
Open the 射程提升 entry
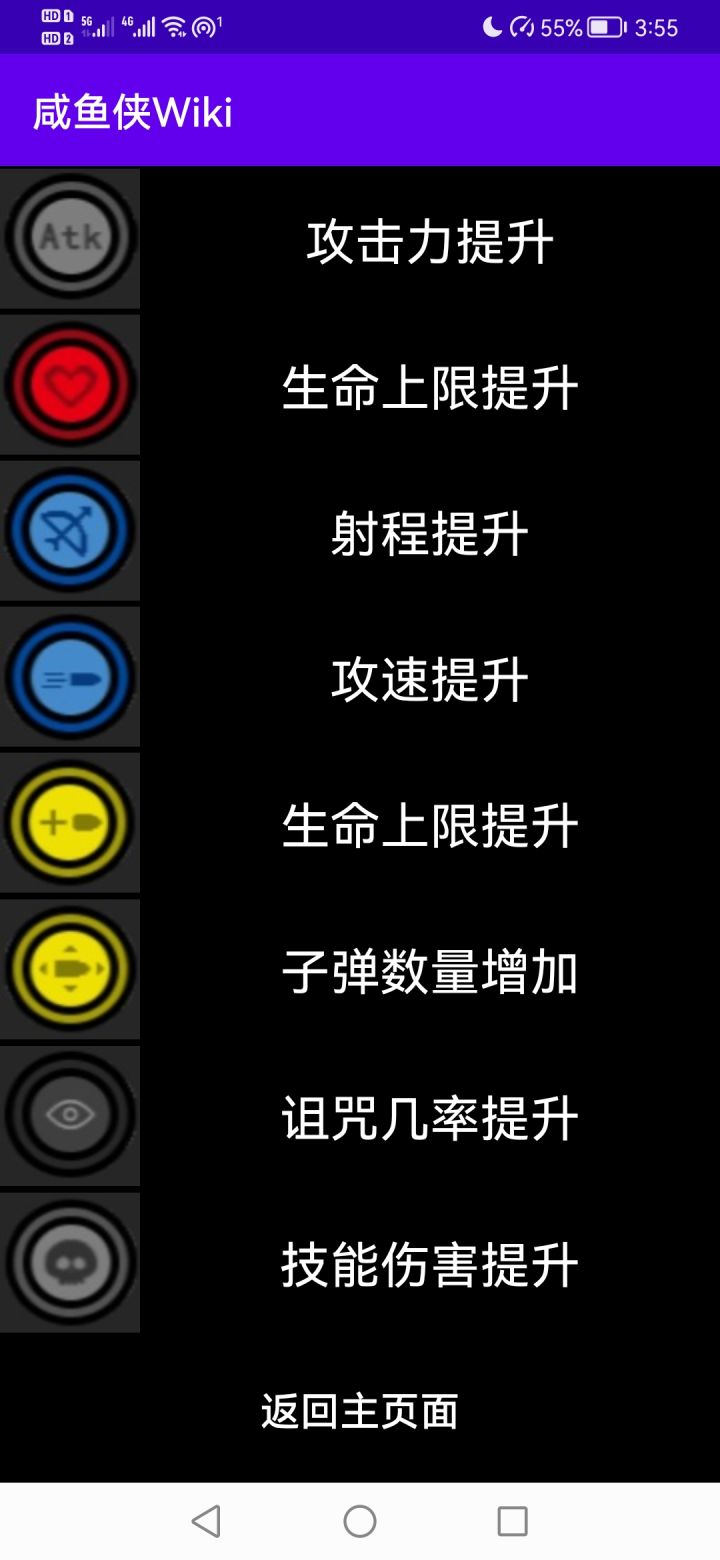point(430,533)
